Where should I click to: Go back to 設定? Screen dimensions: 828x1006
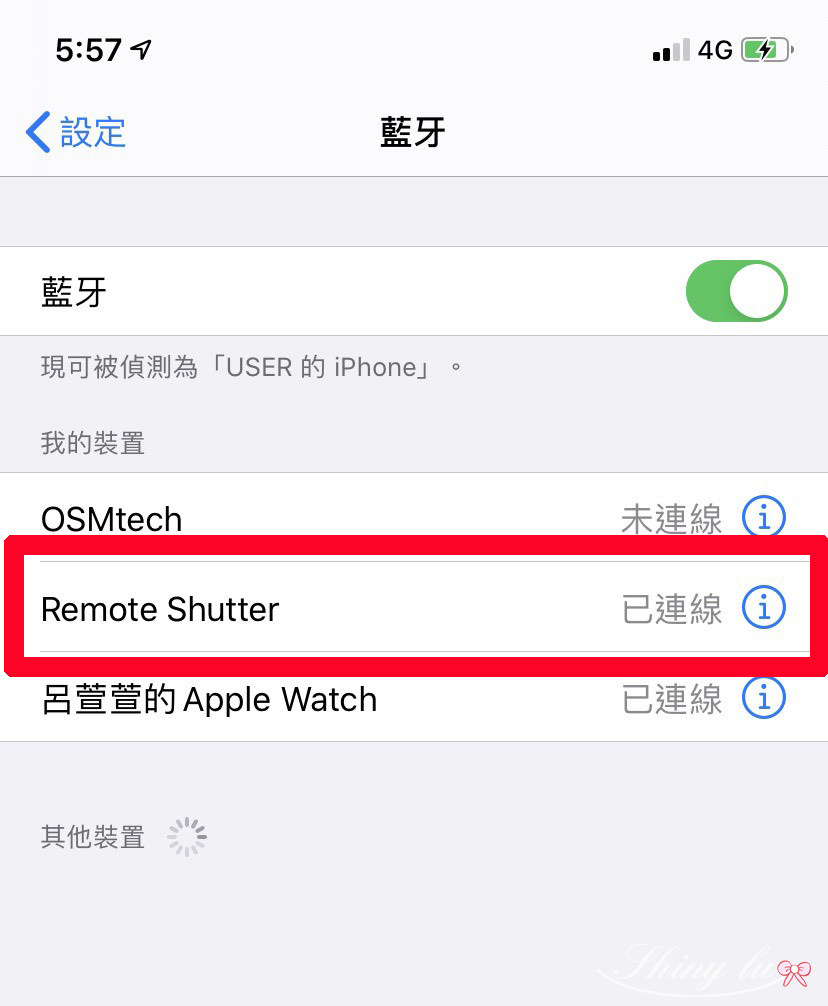[76, 132]
